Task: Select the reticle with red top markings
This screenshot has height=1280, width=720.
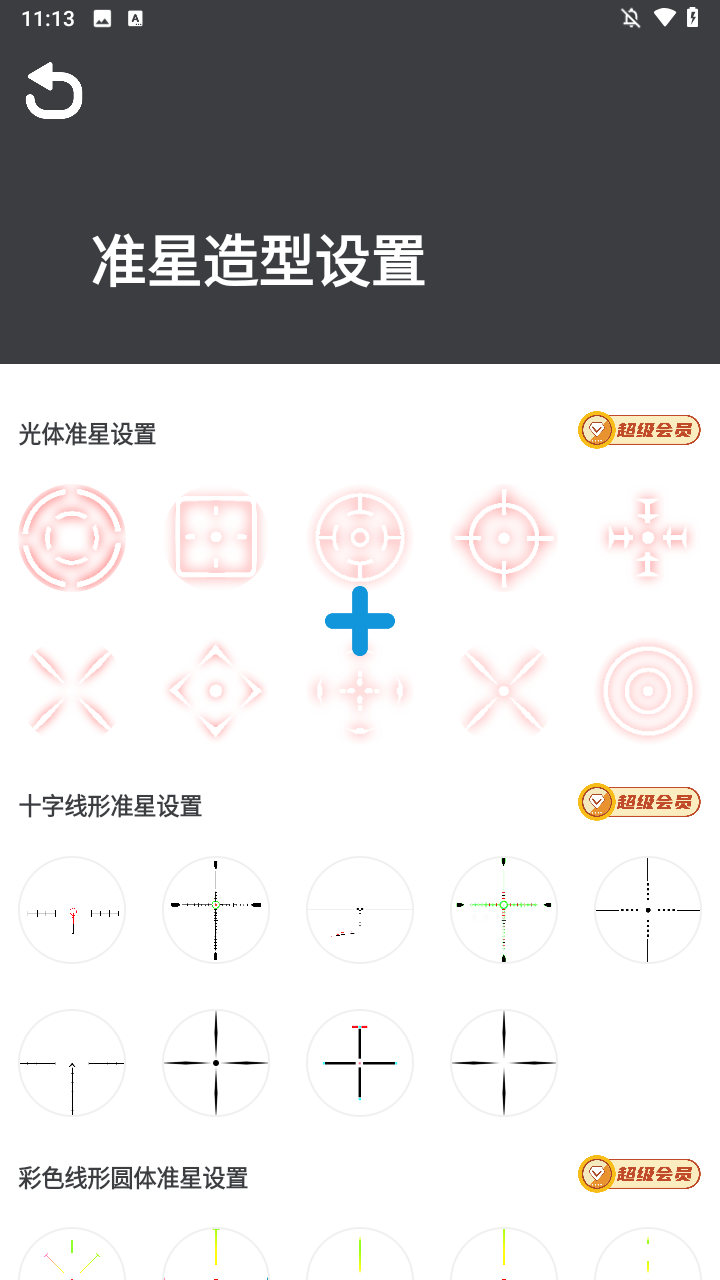Action: 360,1063
